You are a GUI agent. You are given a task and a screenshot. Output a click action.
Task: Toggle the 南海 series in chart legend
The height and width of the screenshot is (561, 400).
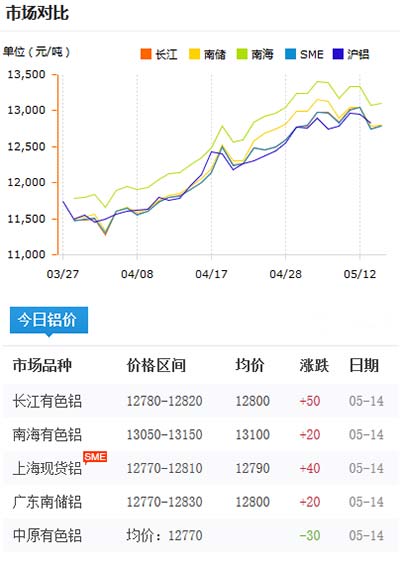tap(255, 54)
